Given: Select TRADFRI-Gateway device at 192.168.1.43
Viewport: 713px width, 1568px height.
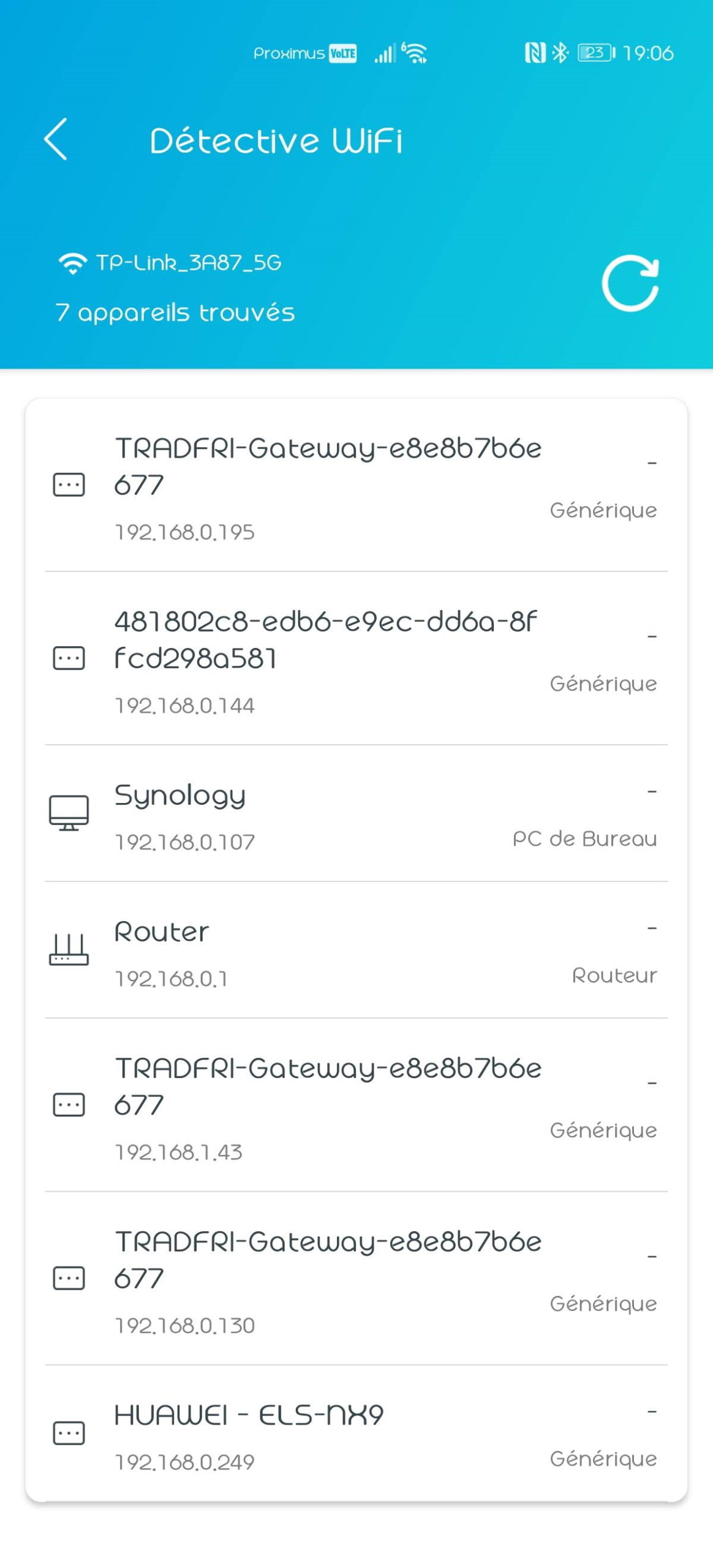Looking at the screenshot, I should coord(355,1106).
